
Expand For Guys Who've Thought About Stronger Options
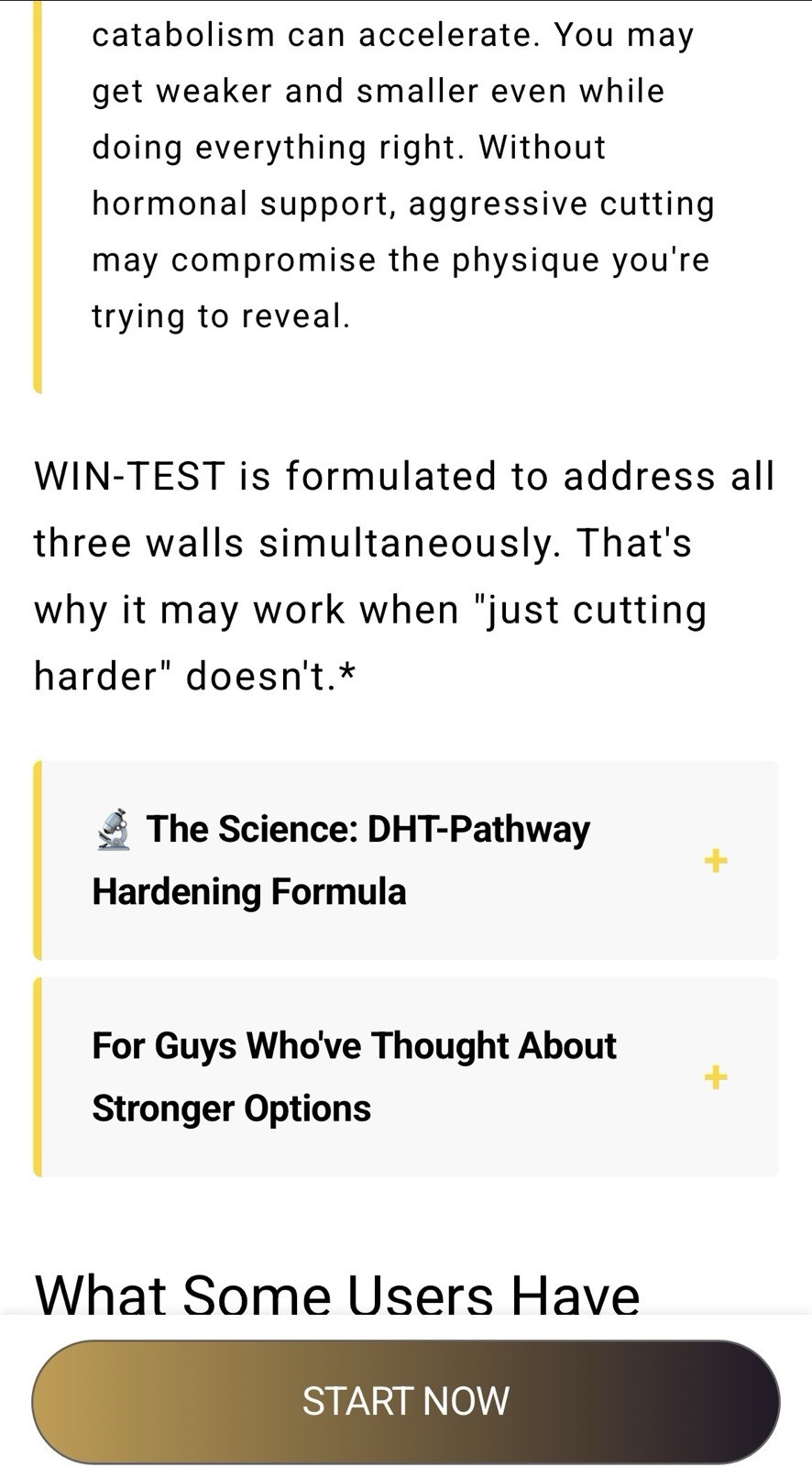[x=406, y=1077]
